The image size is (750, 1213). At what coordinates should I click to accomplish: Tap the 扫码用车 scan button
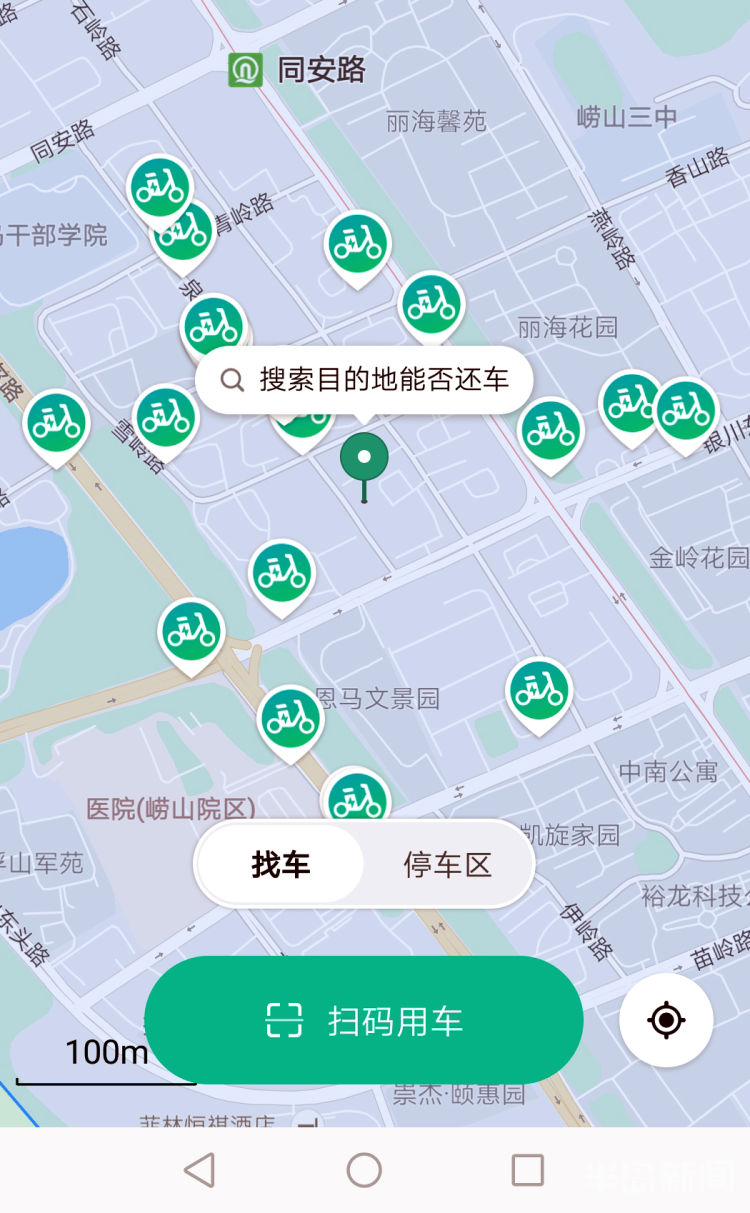click(364, 1020)
